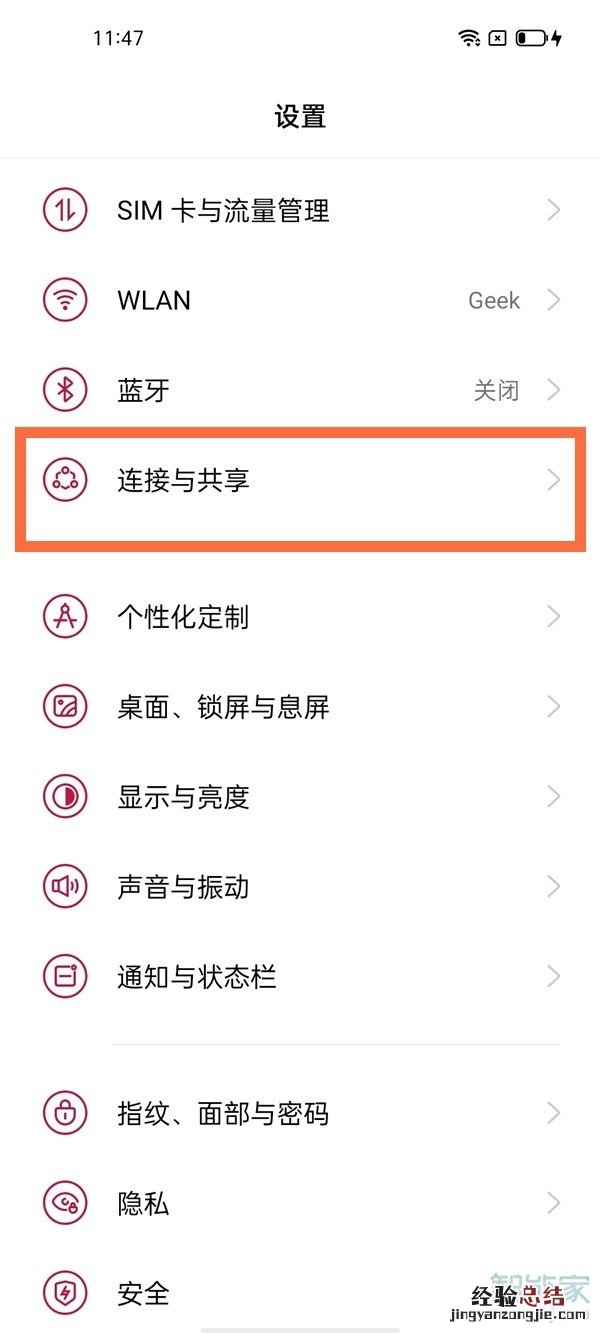Open 蓝牙 Bluetooth settings
Image resolution: width=600 pixels, height=1333 pixels.
pyautogui.click(x=143, y=390)
